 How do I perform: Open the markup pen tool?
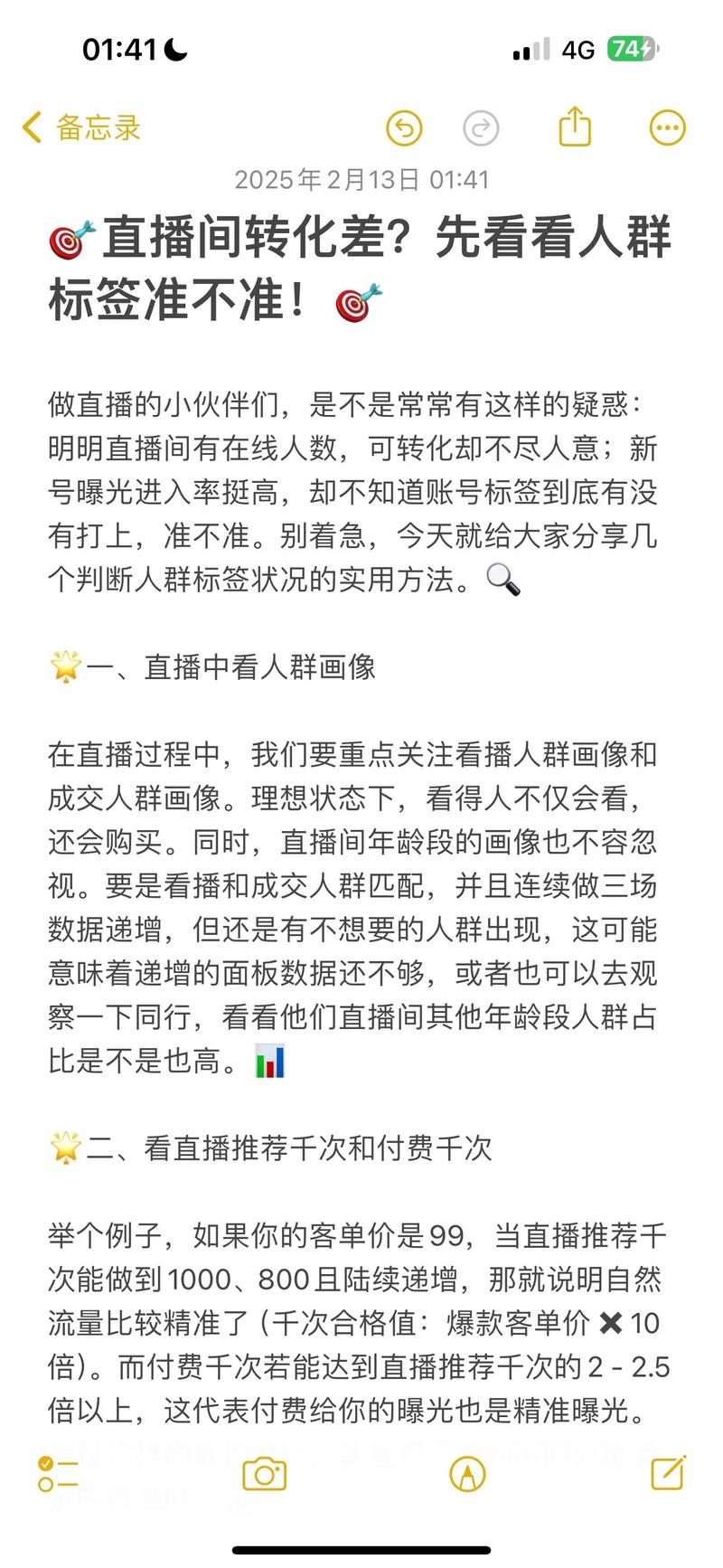(467, 1475)
